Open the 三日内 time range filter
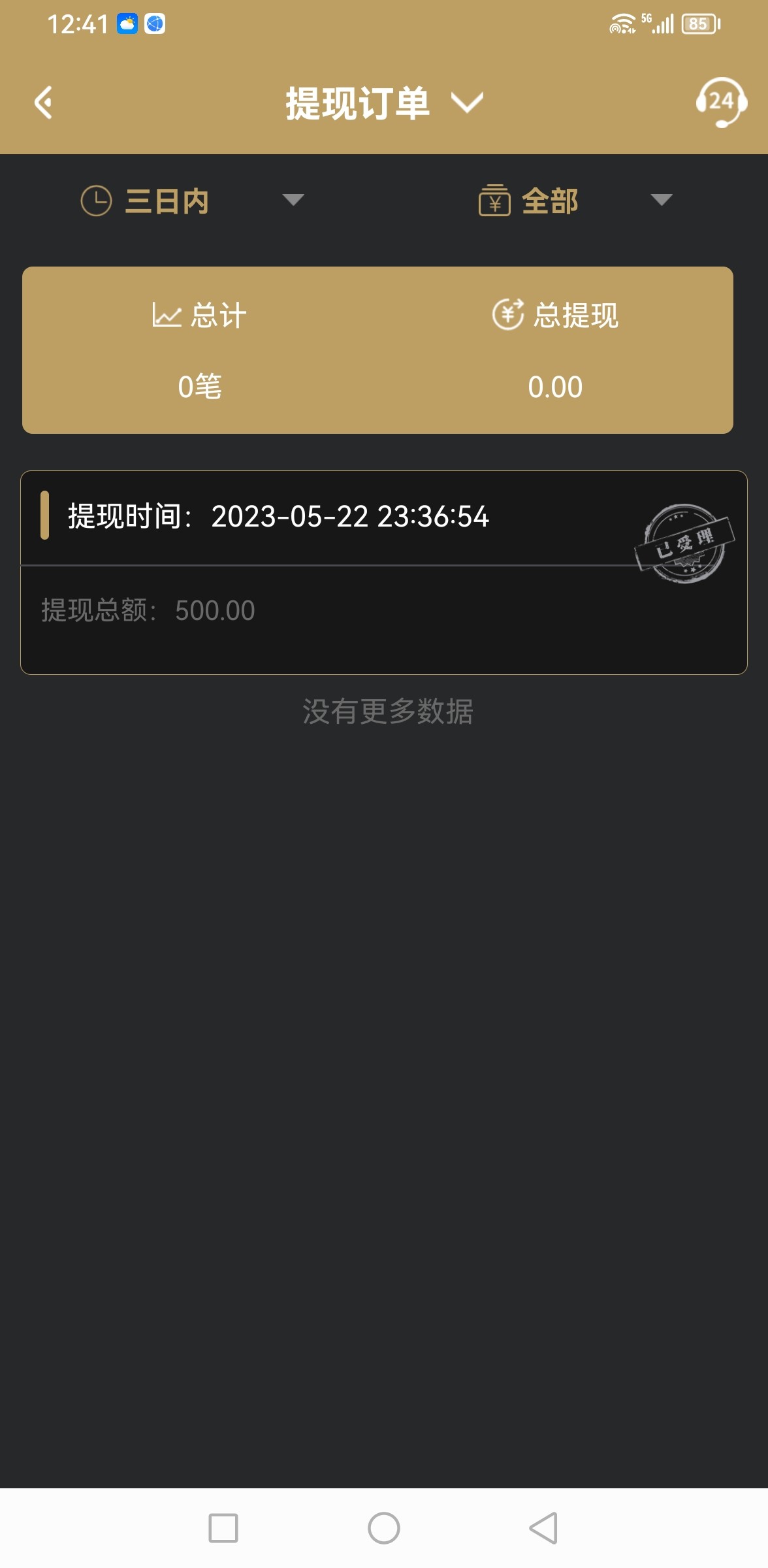The width and height of the screenshot is (768, 1568). (x=192, y=201)
